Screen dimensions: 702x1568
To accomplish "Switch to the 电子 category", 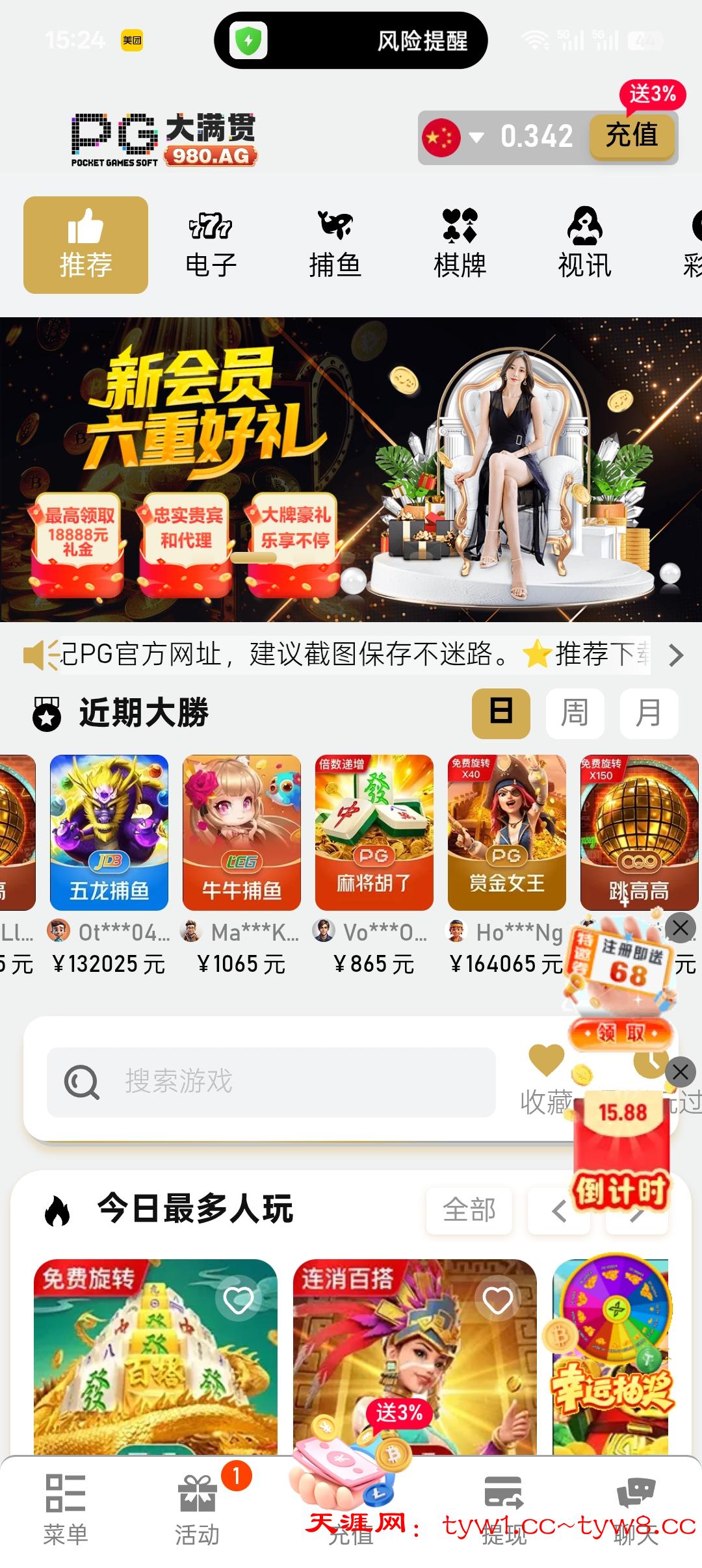I will coord(211,245).
